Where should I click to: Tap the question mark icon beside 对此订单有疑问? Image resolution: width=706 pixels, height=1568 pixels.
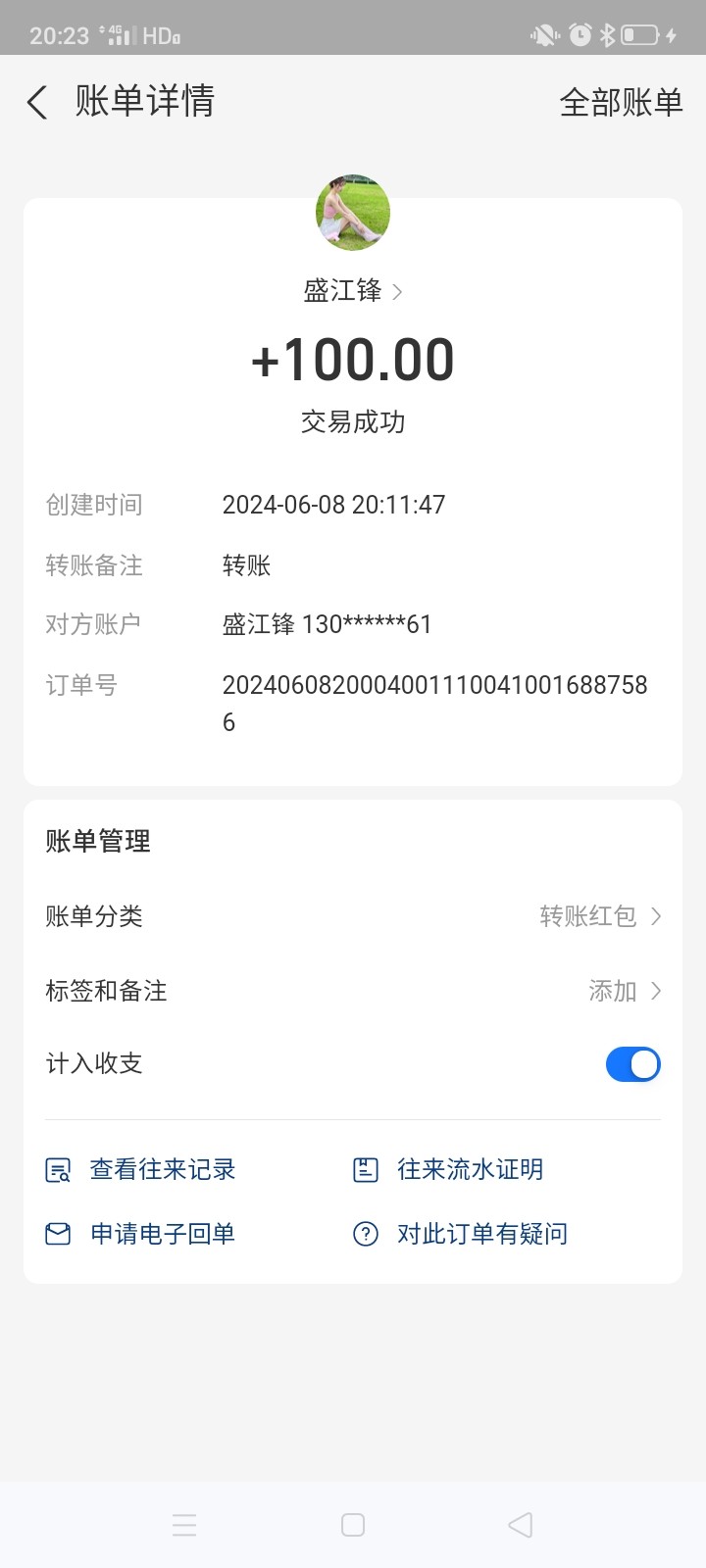364,1233
